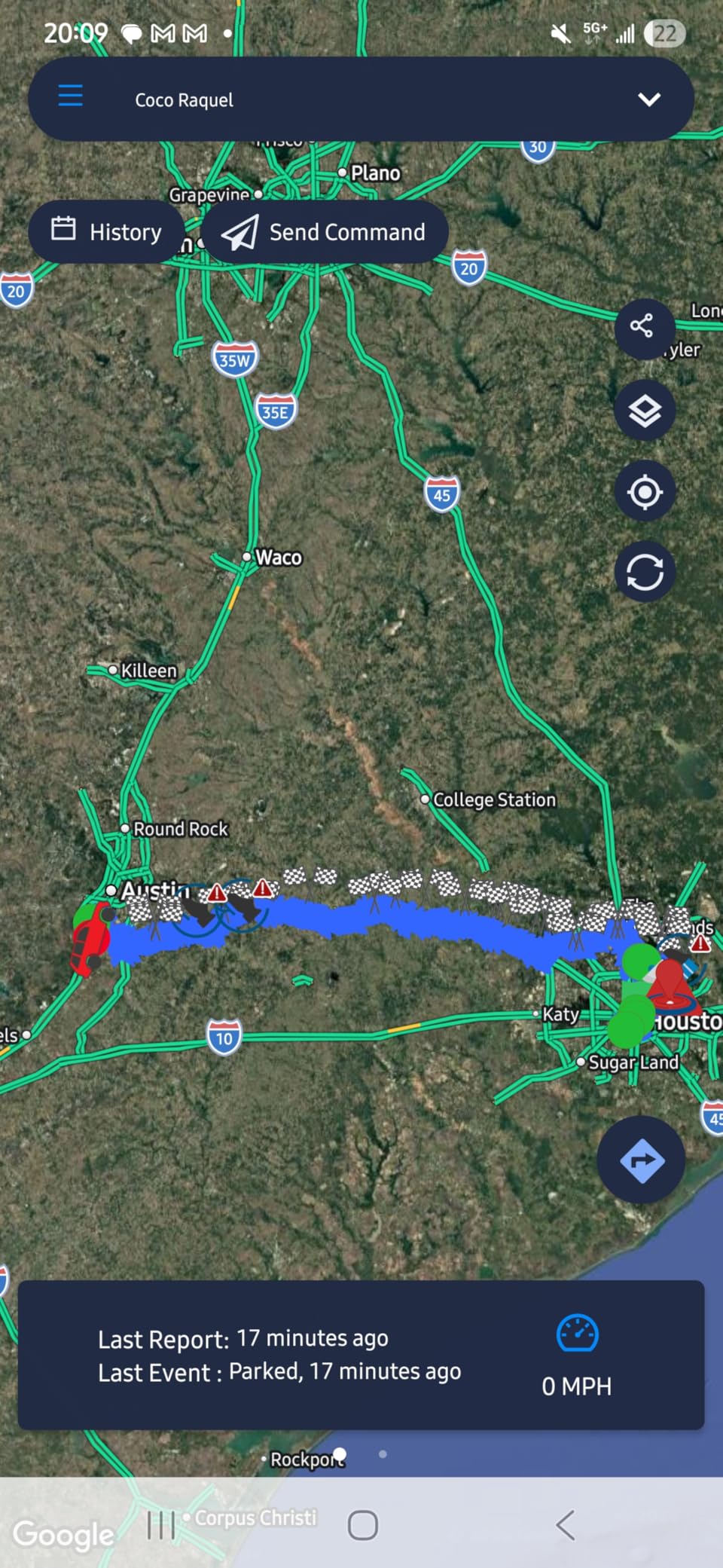Center map on current location
This screenshot has height=1568, width=723.
(x=645, y=492)
